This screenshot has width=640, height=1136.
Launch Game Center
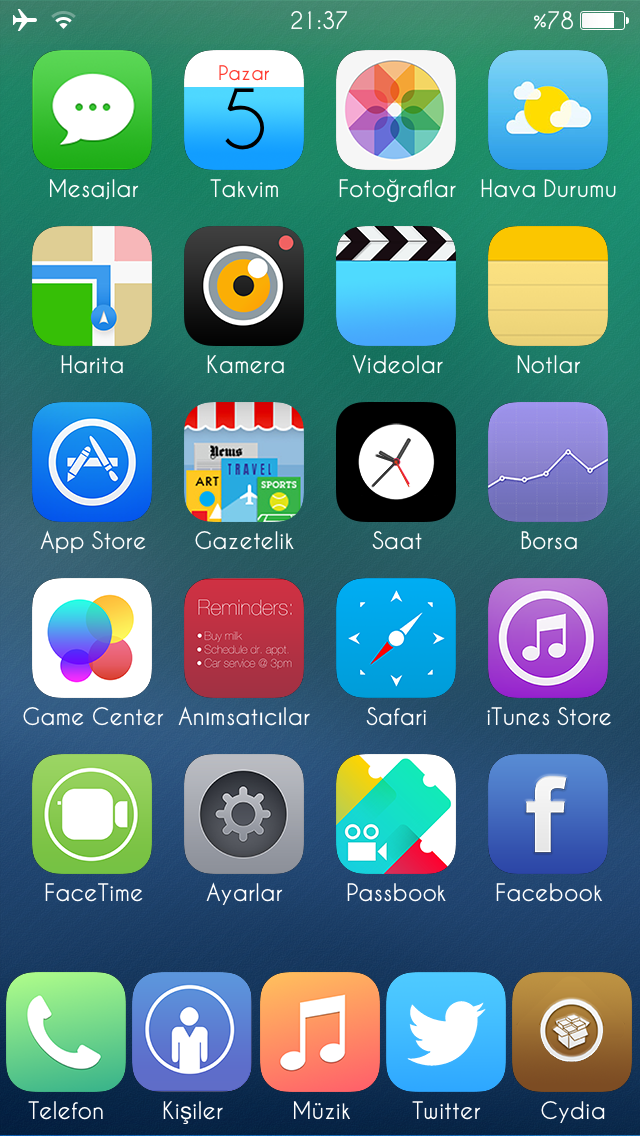pos(92,638)
